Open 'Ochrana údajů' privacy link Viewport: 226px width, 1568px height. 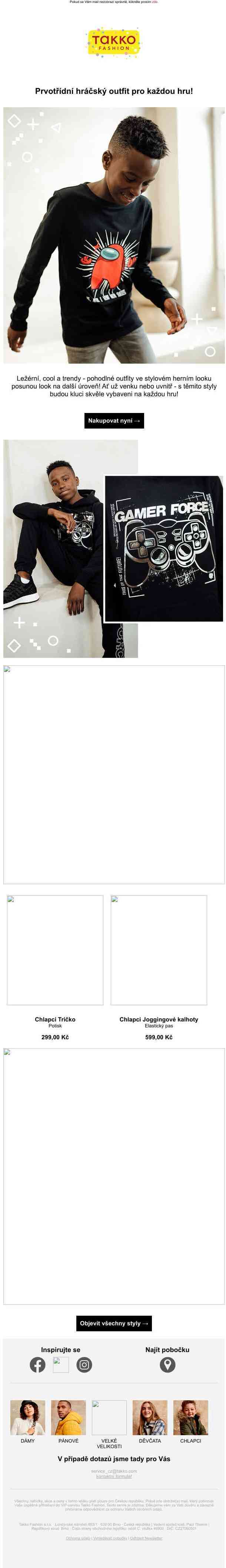78,1538
